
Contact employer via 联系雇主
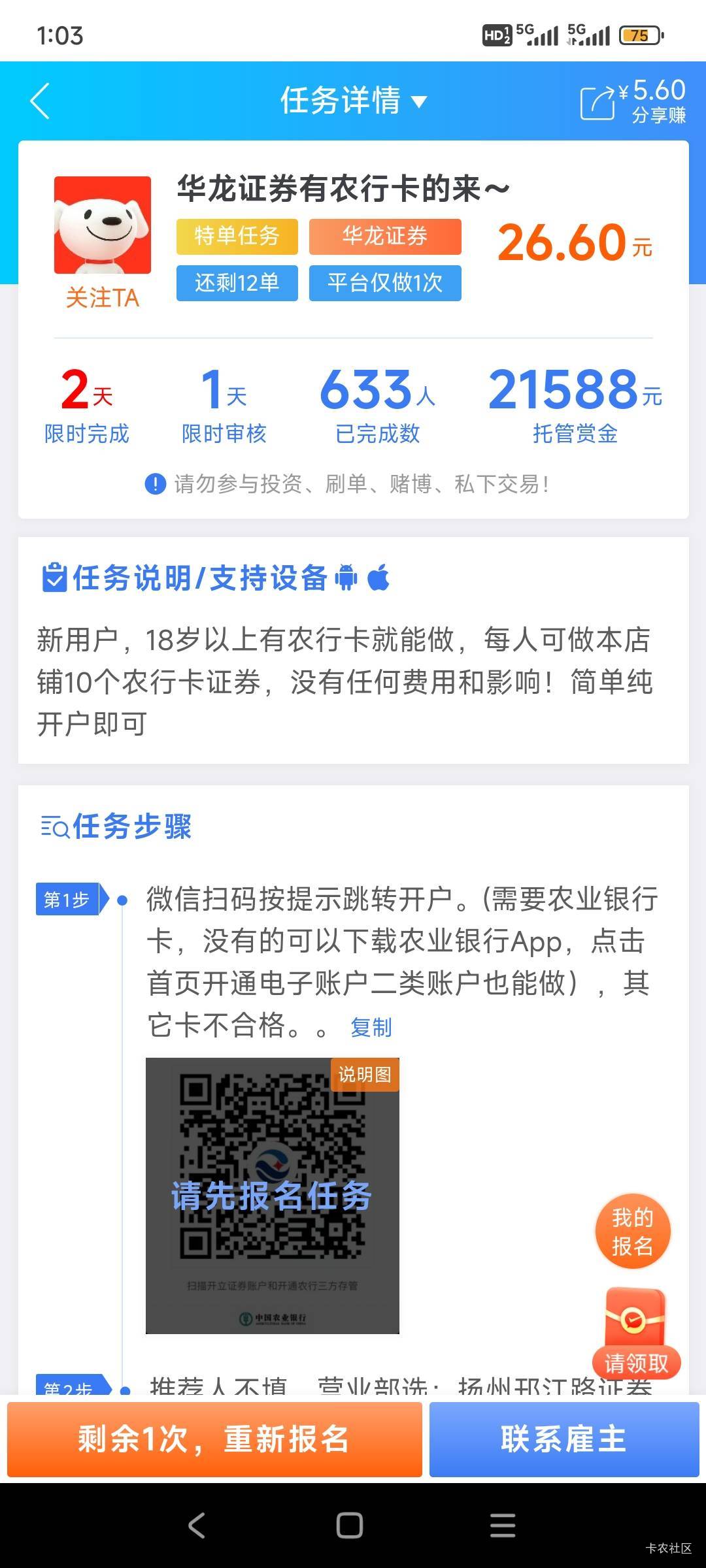564,1439
